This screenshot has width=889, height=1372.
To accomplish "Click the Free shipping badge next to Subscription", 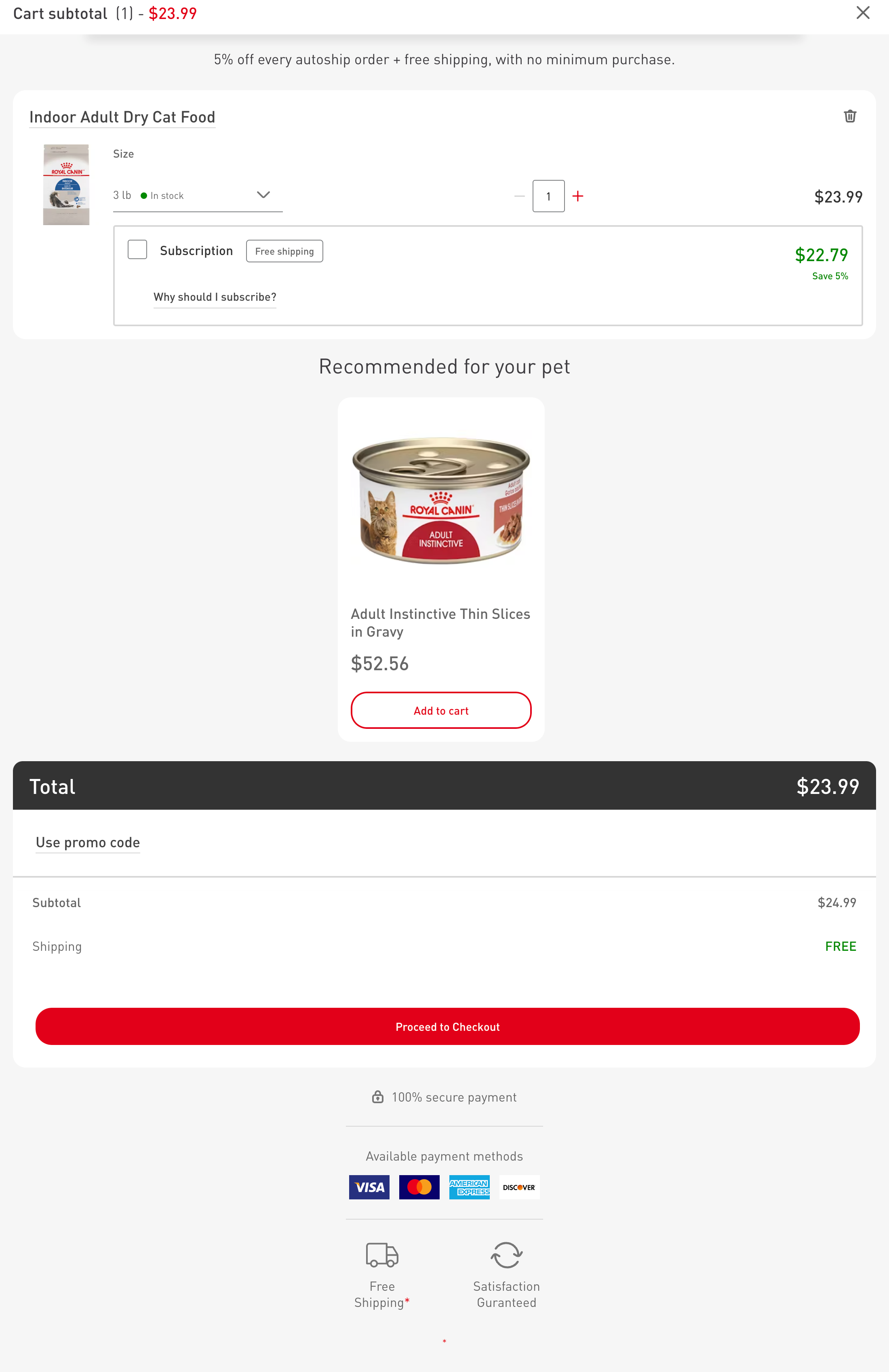I will pos(284,251).
